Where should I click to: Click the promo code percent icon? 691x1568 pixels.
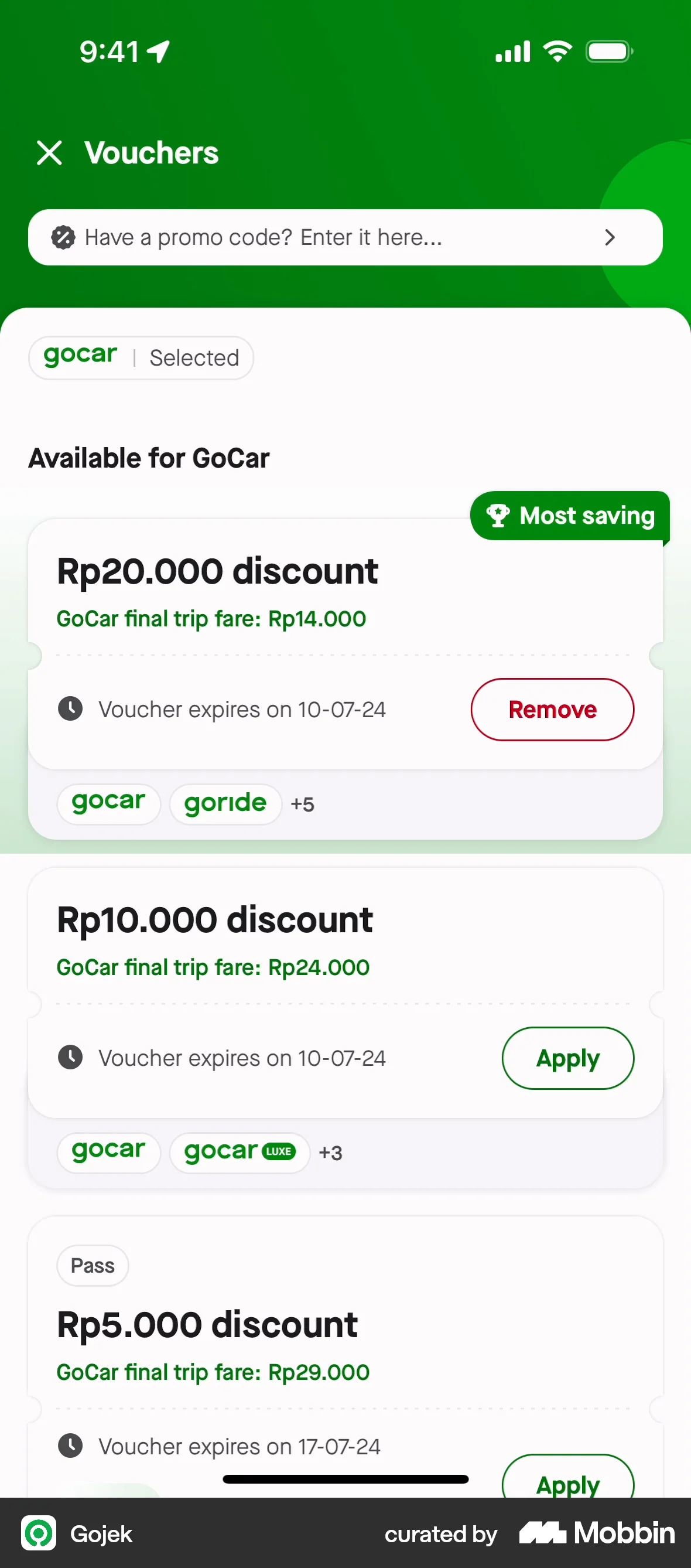65,237
